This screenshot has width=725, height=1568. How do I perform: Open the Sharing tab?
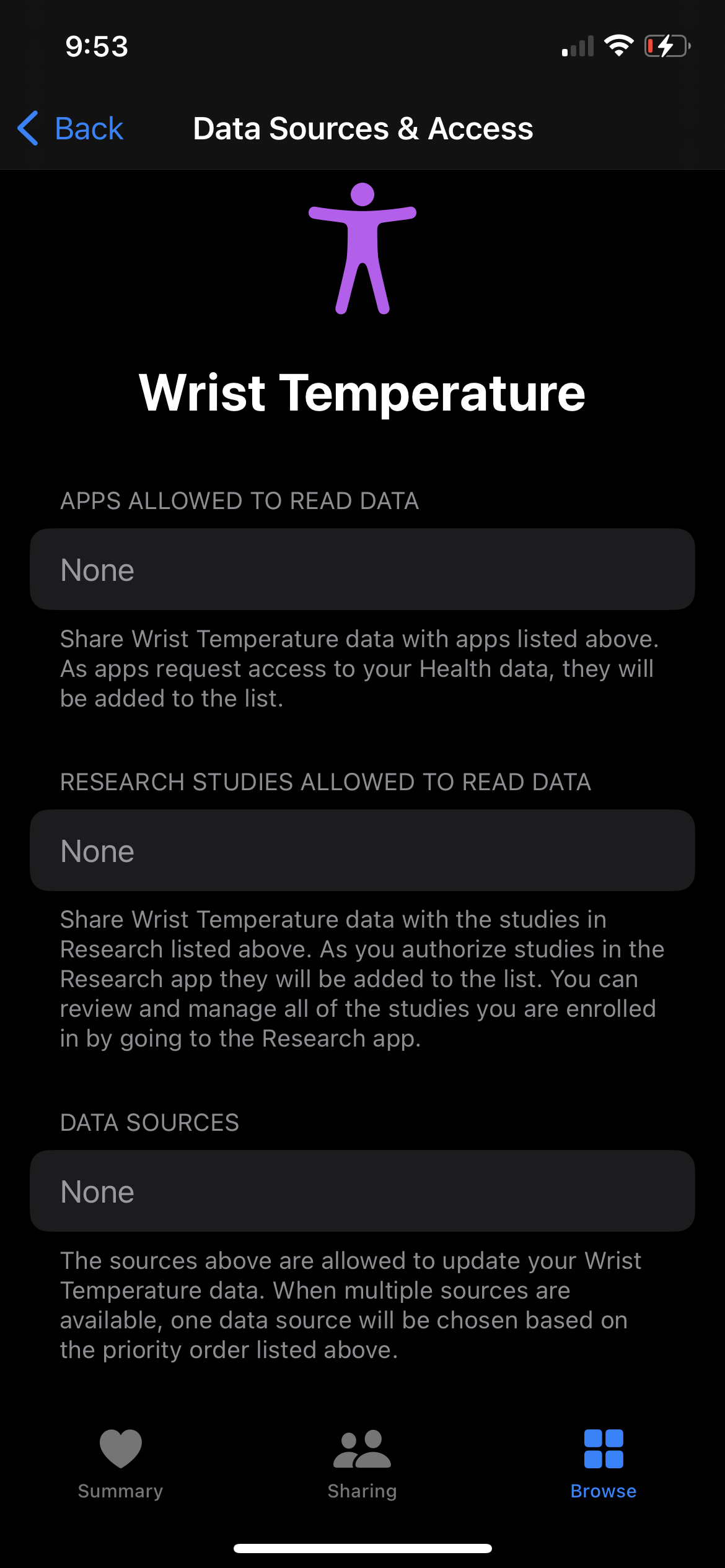pyautogui.click(x=362, y=1464)
